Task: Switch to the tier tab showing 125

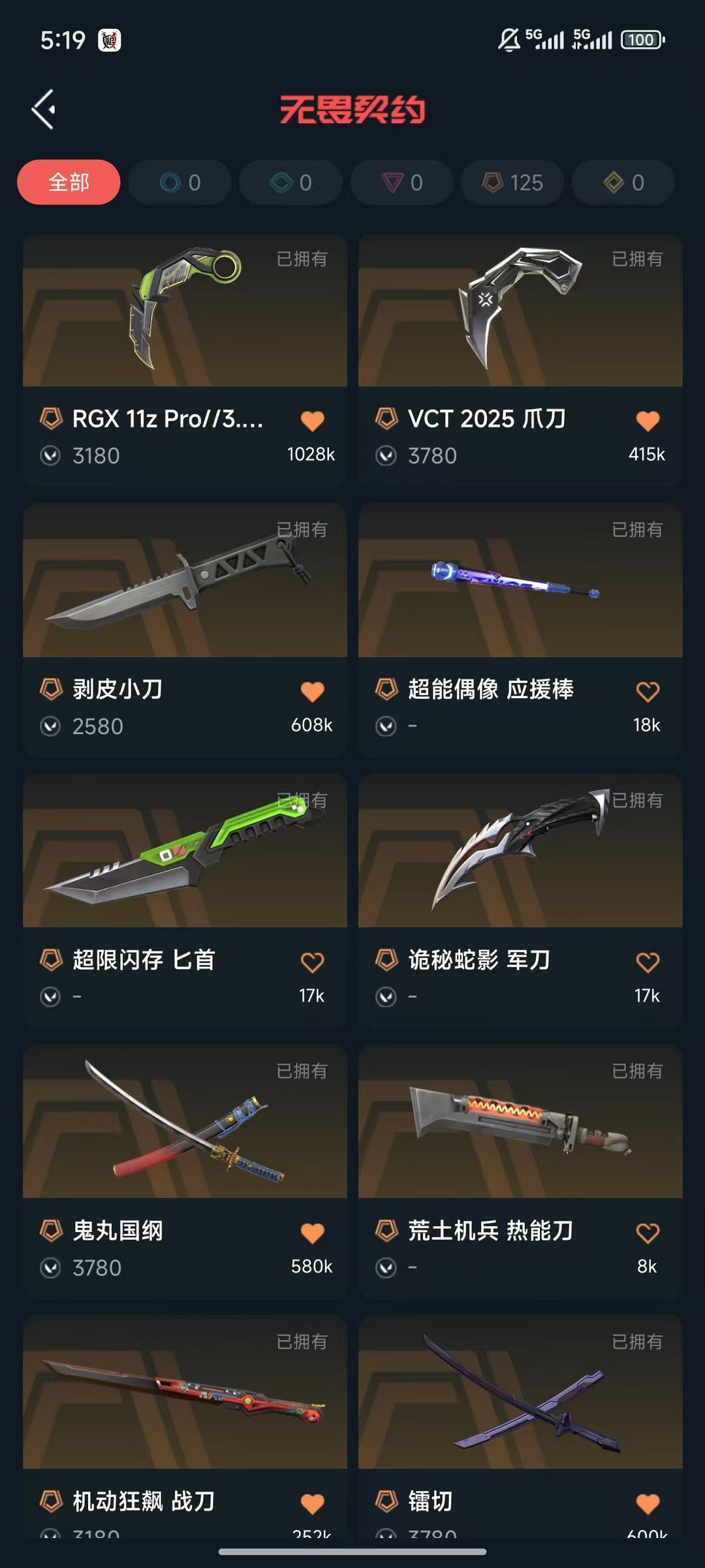Action: [512, 182]
